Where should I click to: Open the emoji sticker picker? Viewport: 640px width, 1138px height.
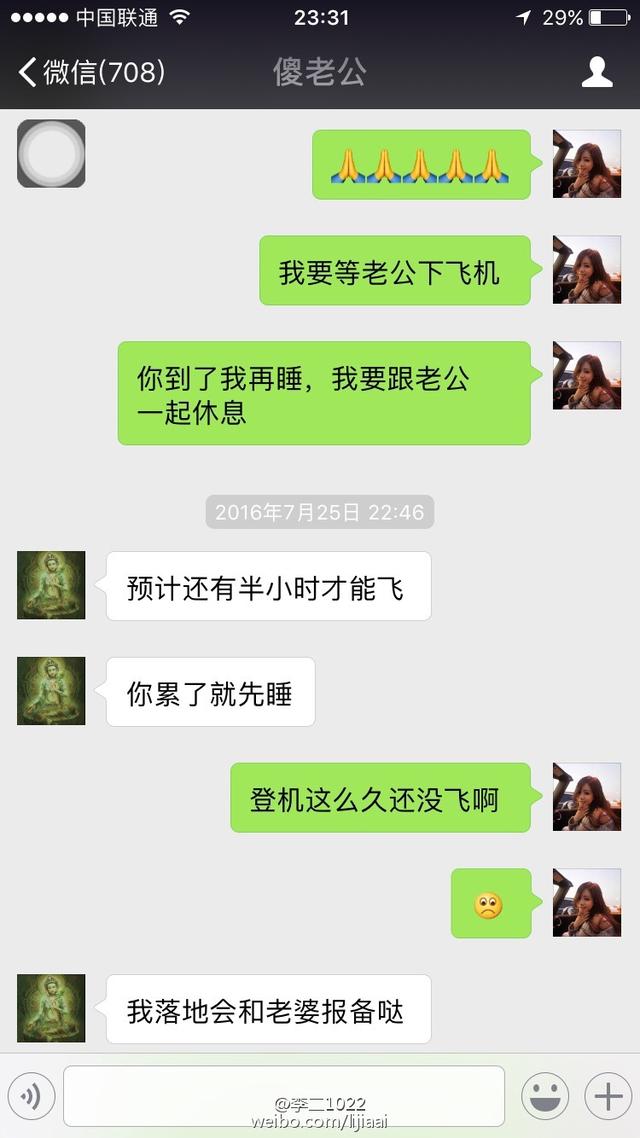coord(544,1096)
